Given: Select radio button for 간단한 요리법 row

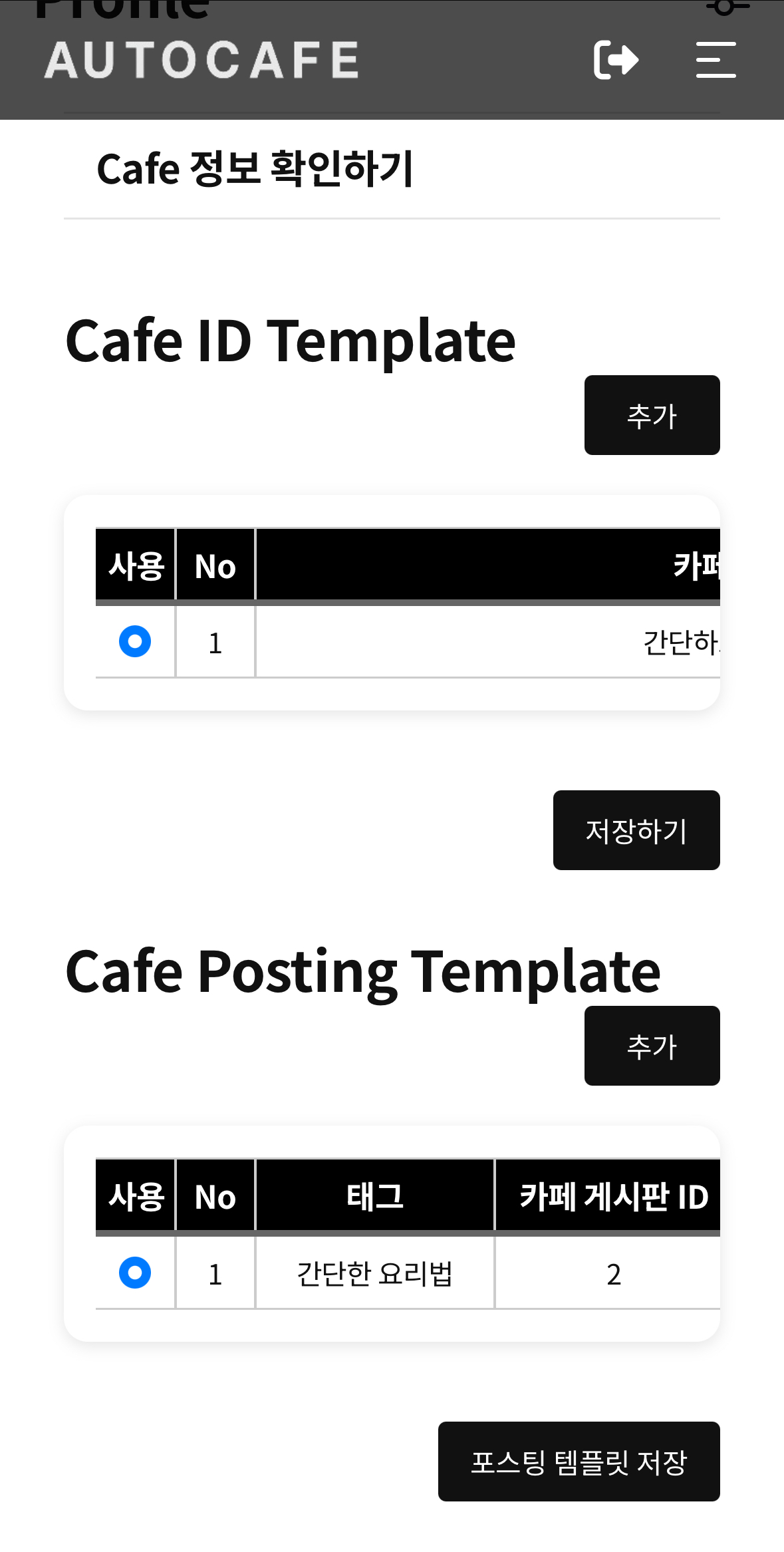Looking at the screenshot, I should click(135, 1273).
